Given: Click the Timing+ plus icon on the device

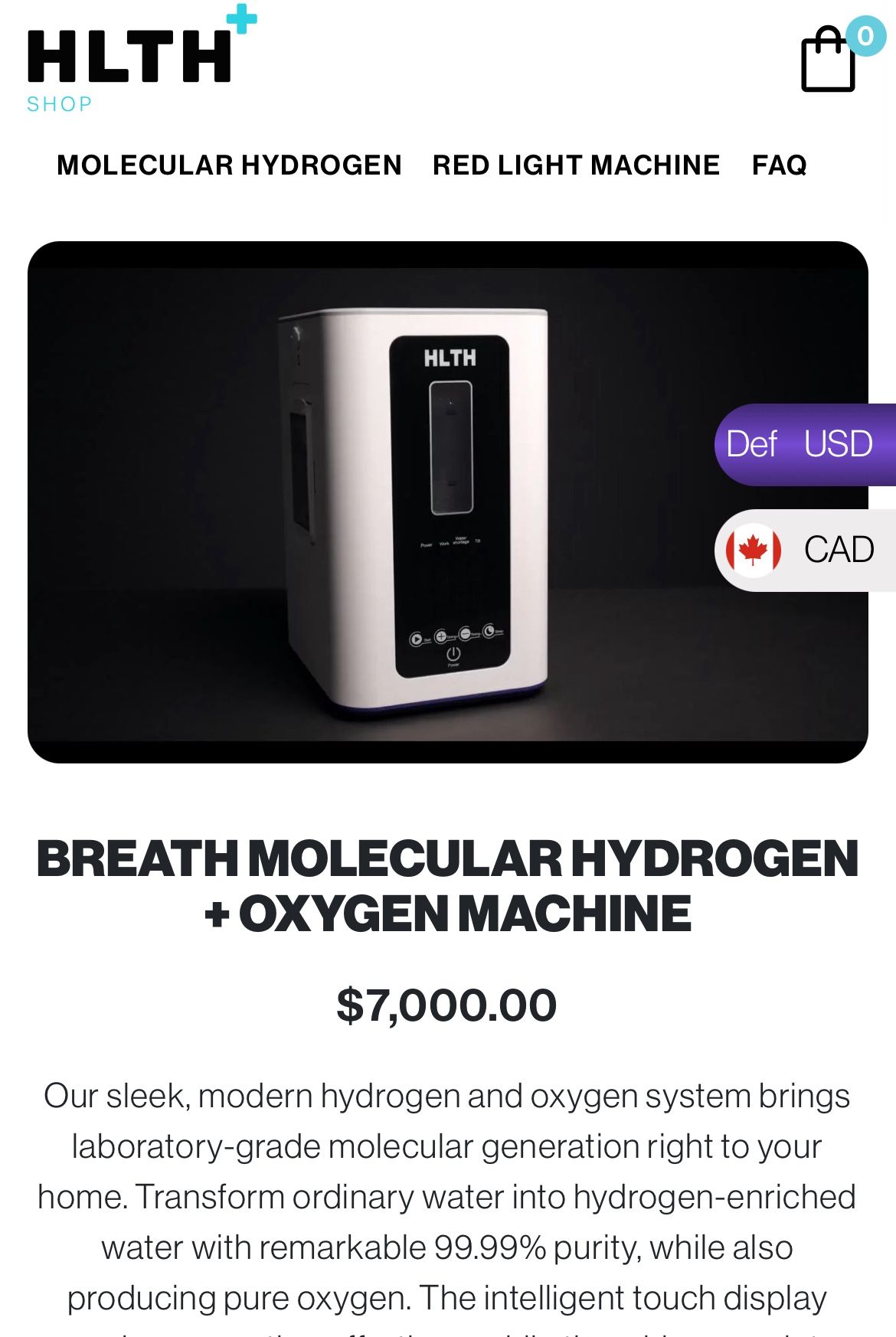Looking at the screenshot, I should (441, 636).
